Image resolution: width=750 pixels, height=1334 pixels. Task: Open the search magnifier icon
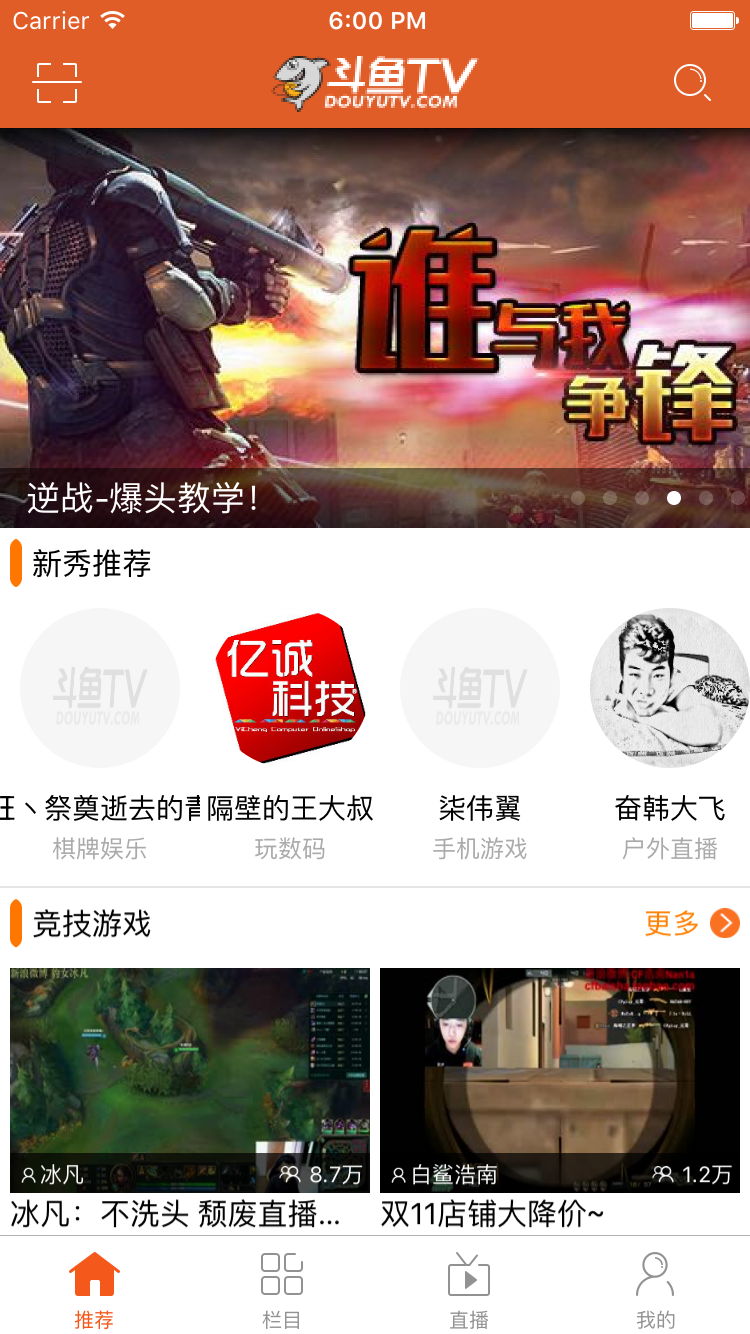click(x=691, y=82)
